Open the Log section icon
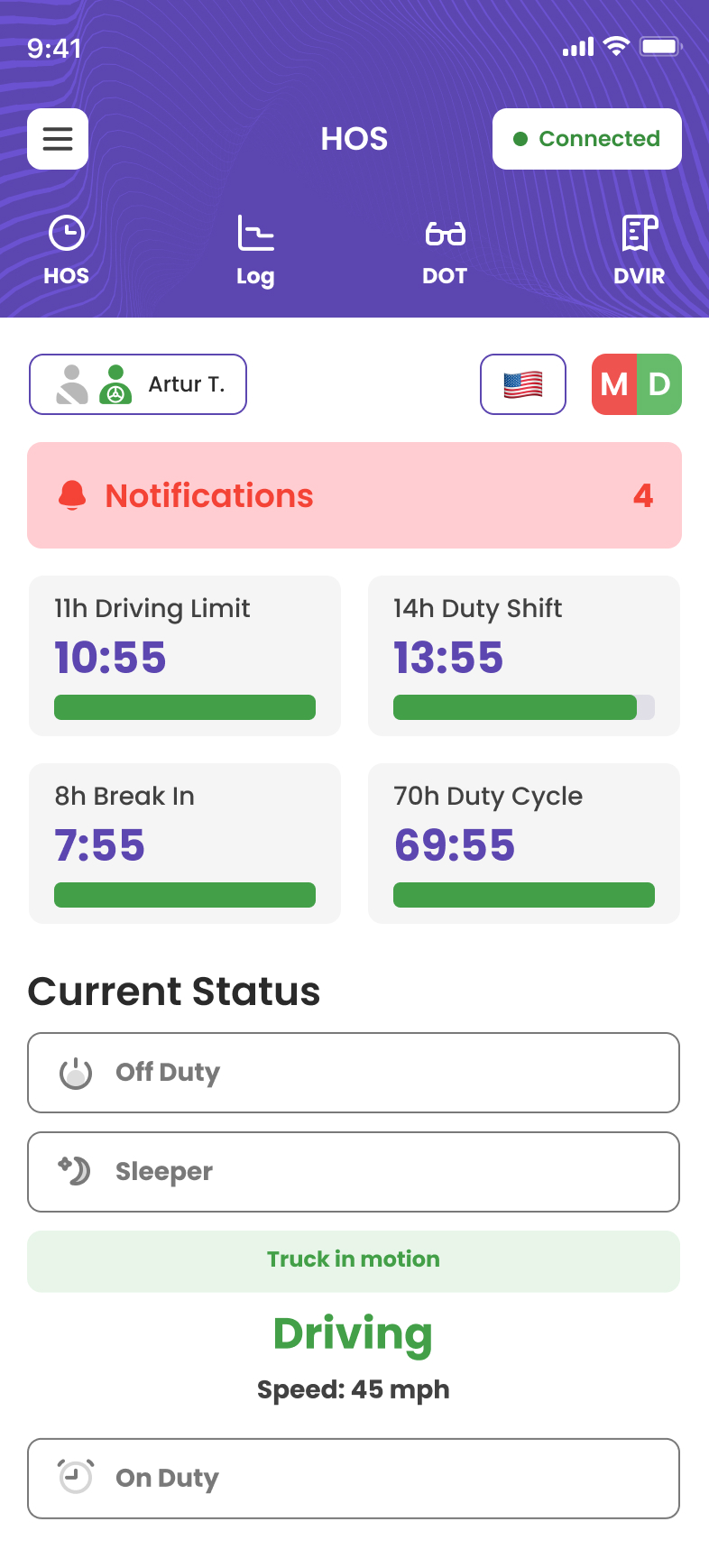 (253, 233)
